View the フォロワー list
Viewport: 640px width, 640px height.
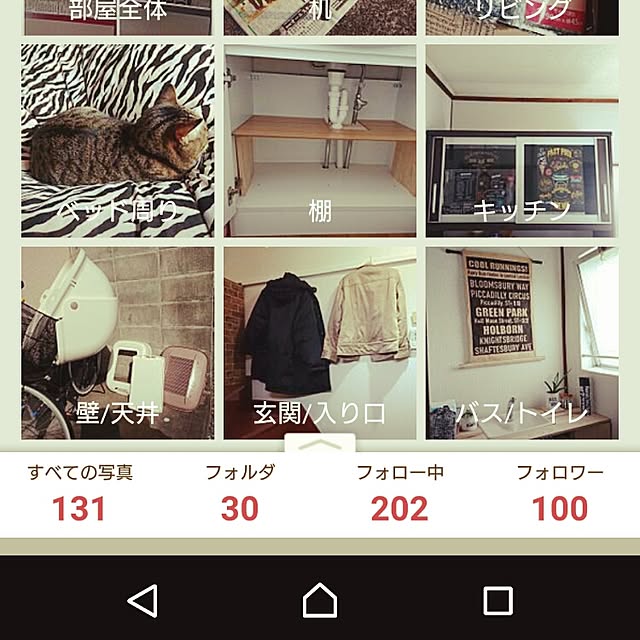560,494
